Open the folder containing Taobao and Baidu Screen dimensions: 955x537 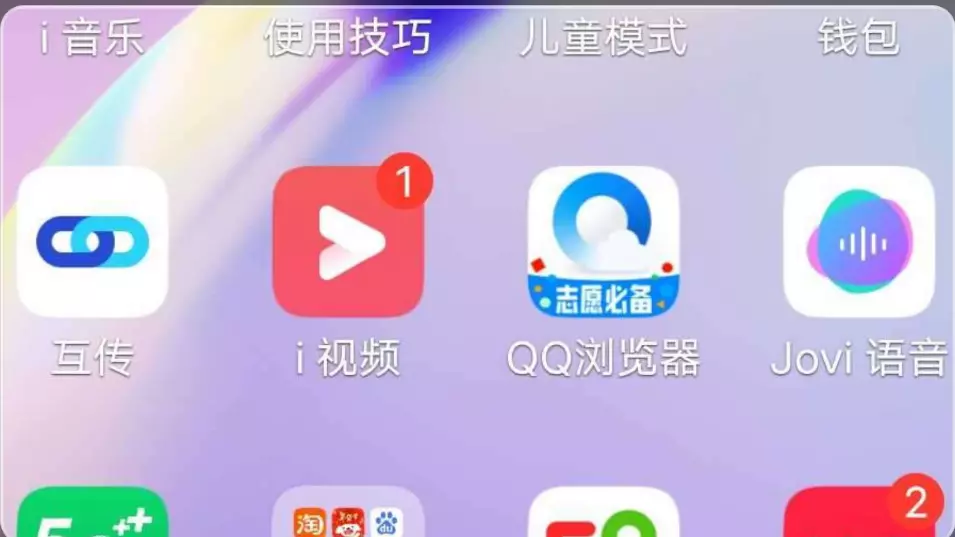click(348, 511)
